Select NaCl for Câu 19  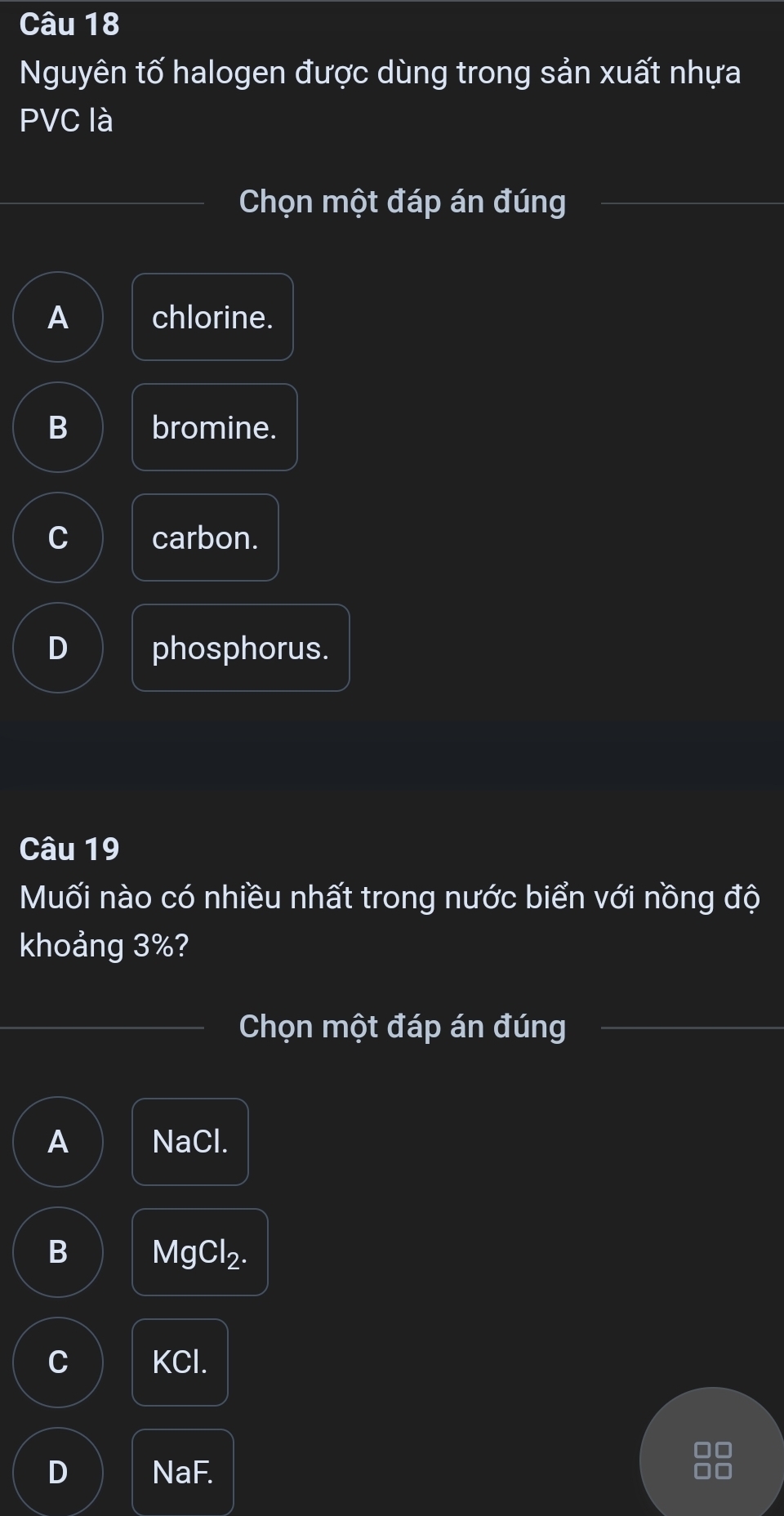pyautogui.click(x=189, y=1142)
